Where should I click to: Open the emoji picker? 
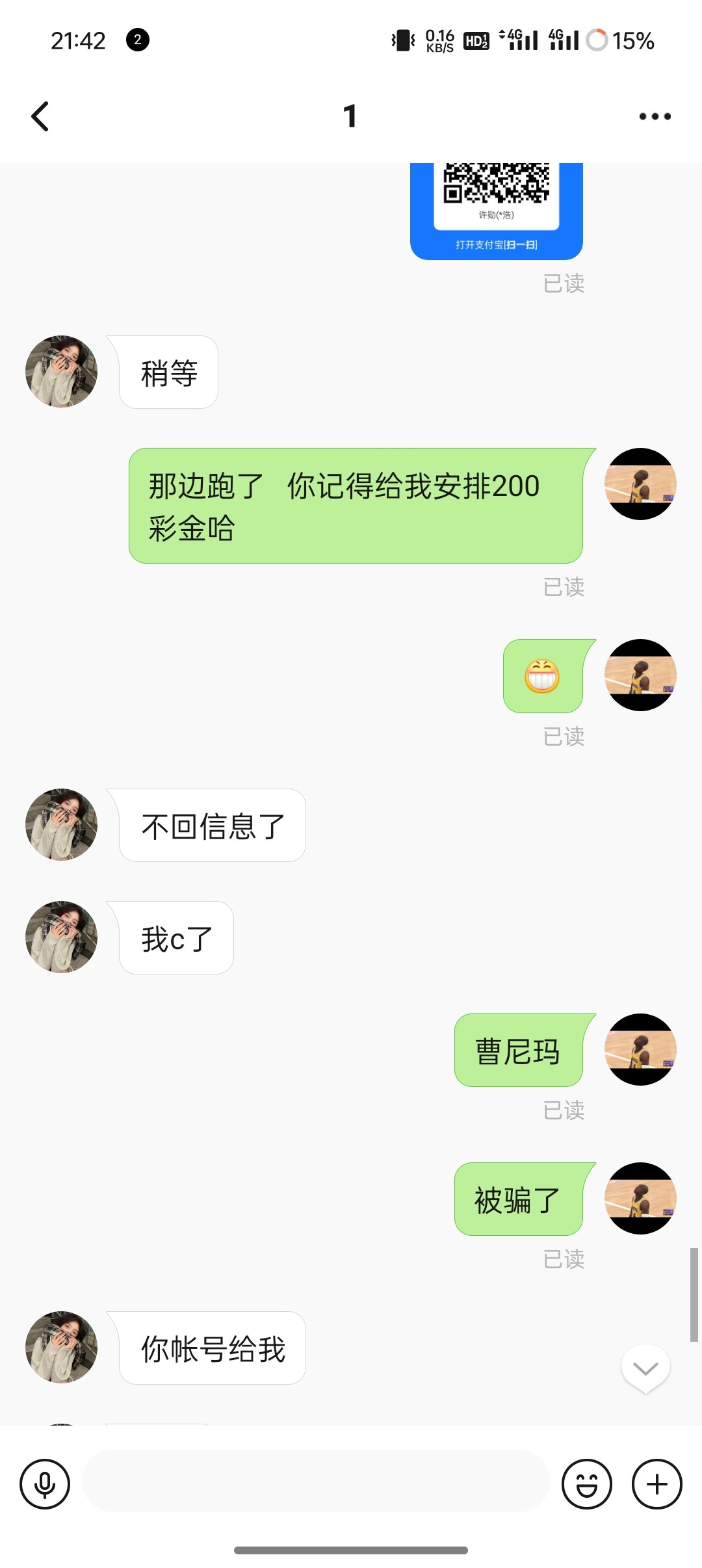pyautogui.click(x=586, y=1484)
